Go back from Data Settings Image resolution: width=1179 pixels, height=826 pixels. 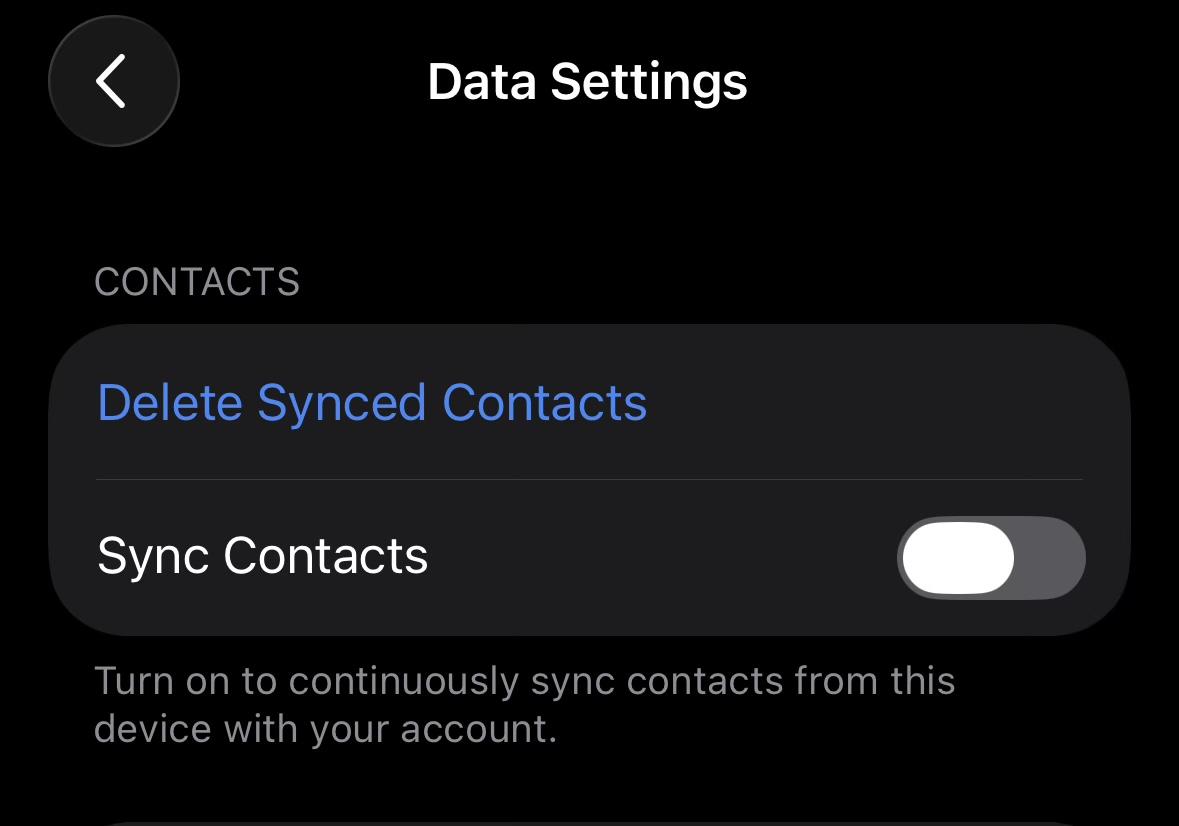click(x=113, y=81)
